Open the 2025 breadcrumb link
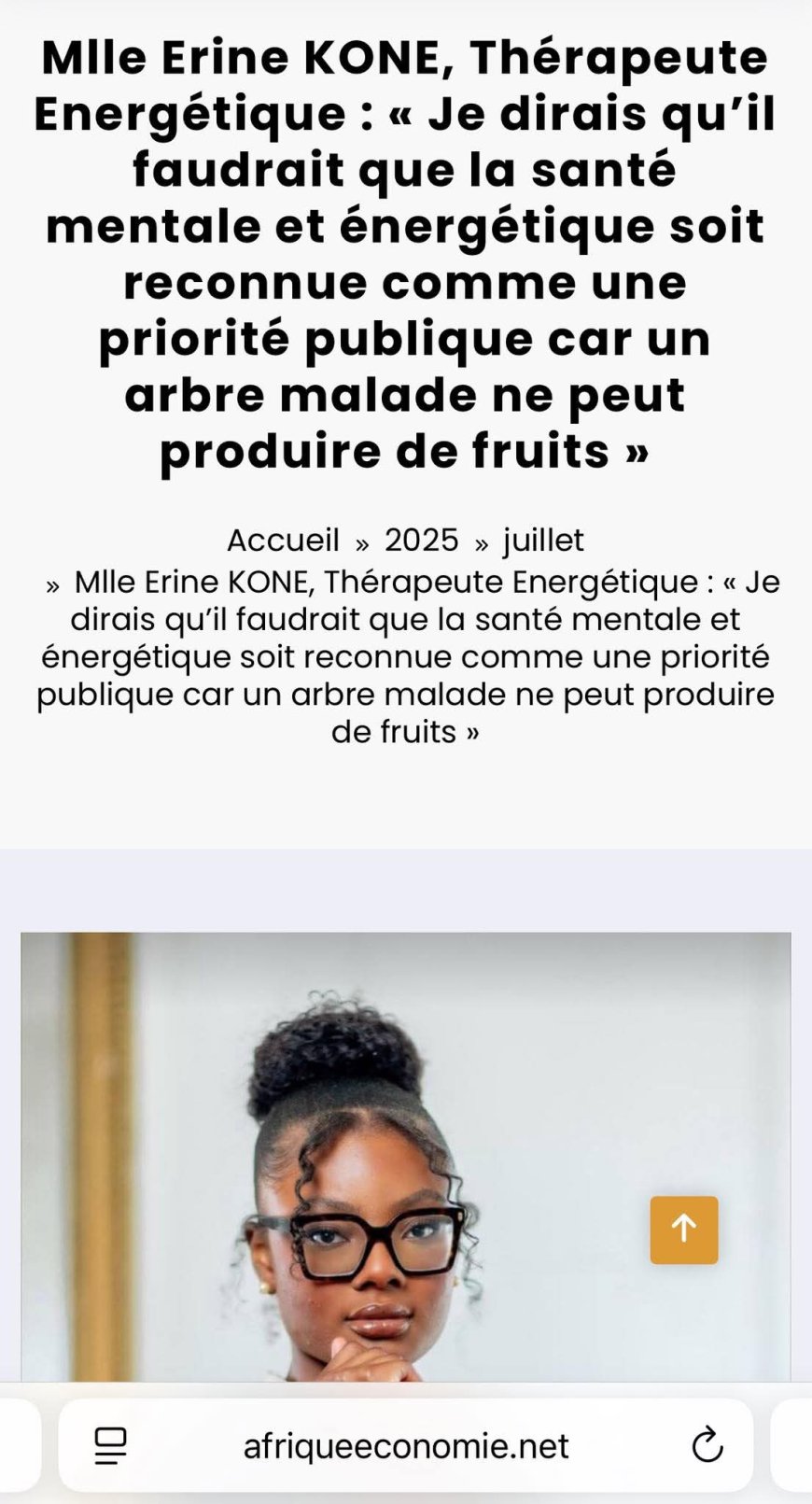Screen dimensions: 812x1504 pyautogui.click(x=421, y=540)
